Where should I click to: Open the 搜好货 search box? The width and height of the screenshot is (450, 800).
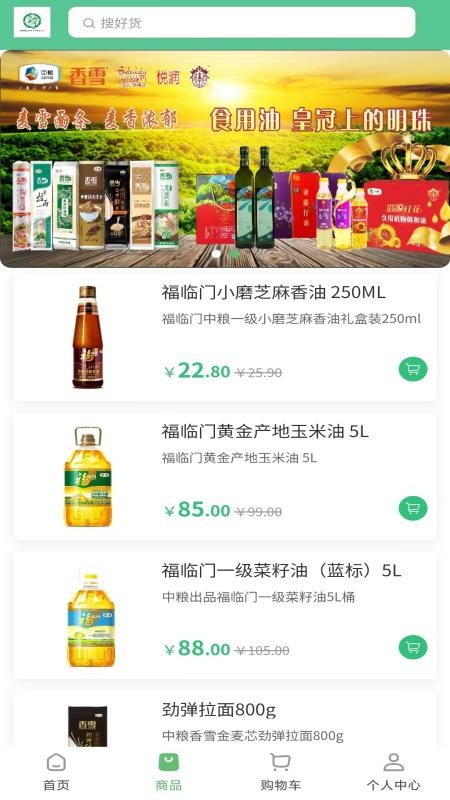pos(242,22)
